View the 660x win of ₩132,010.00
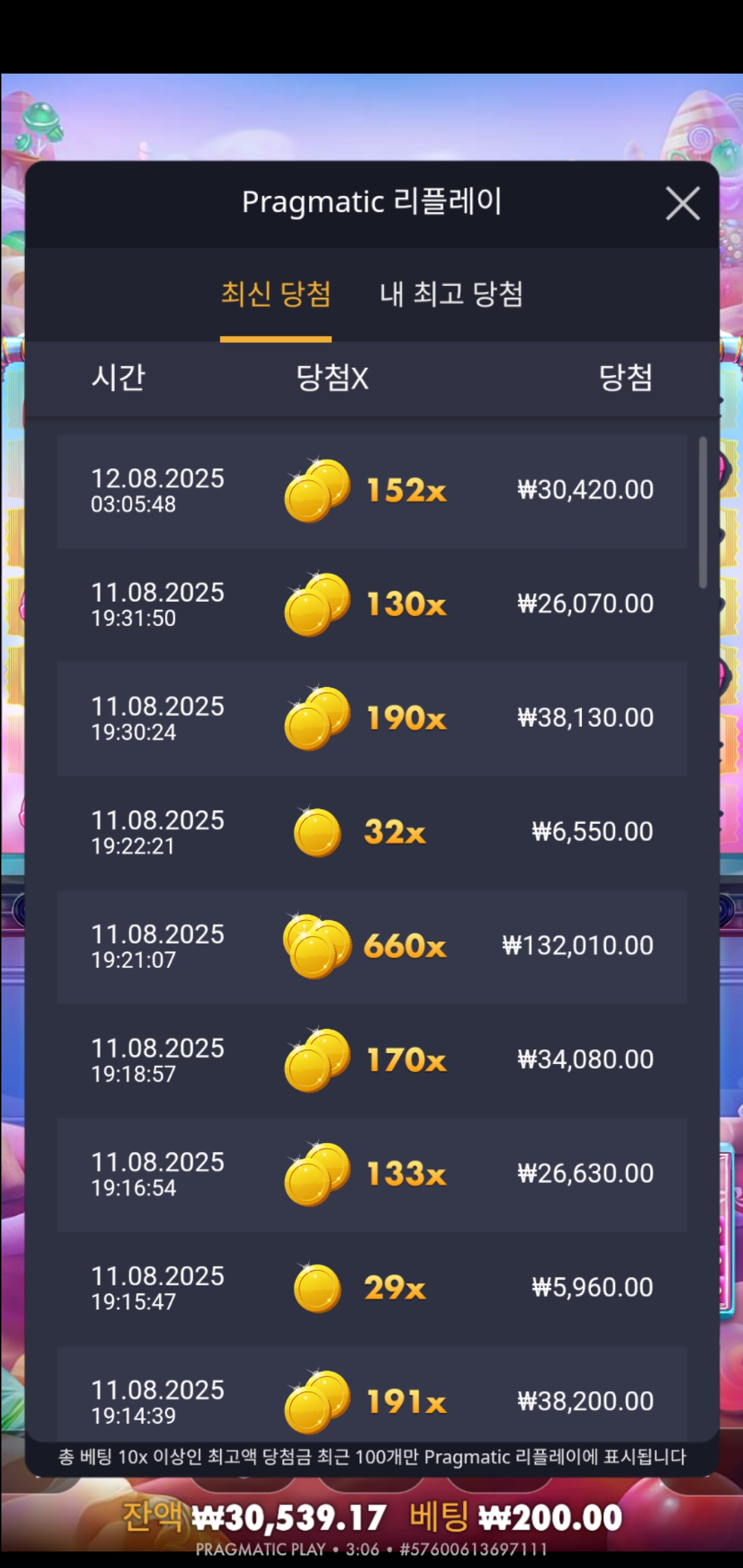 click(371, 946)
